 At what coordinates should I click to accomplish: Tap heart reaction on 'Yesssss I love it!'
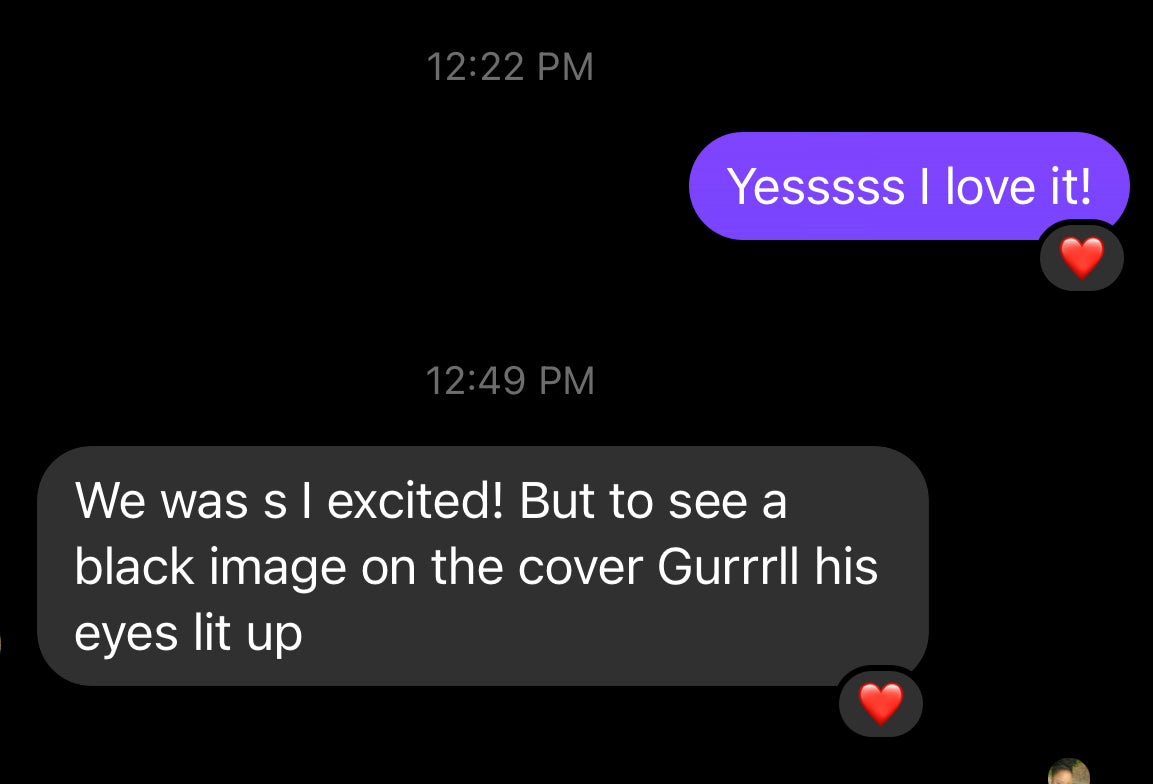pyautogui.click(x=1081, y=258)
